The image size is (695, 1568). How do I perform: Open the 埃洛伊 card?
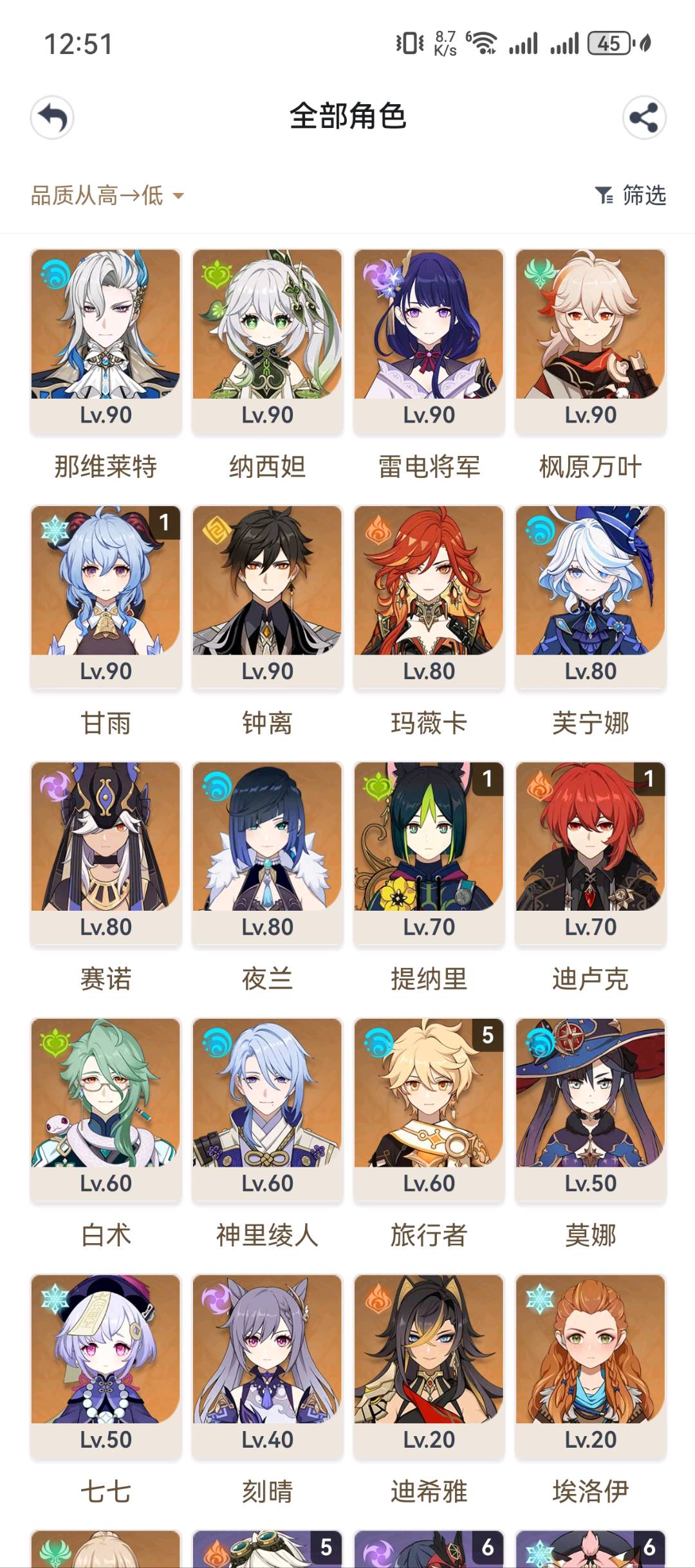(591, 1365)
